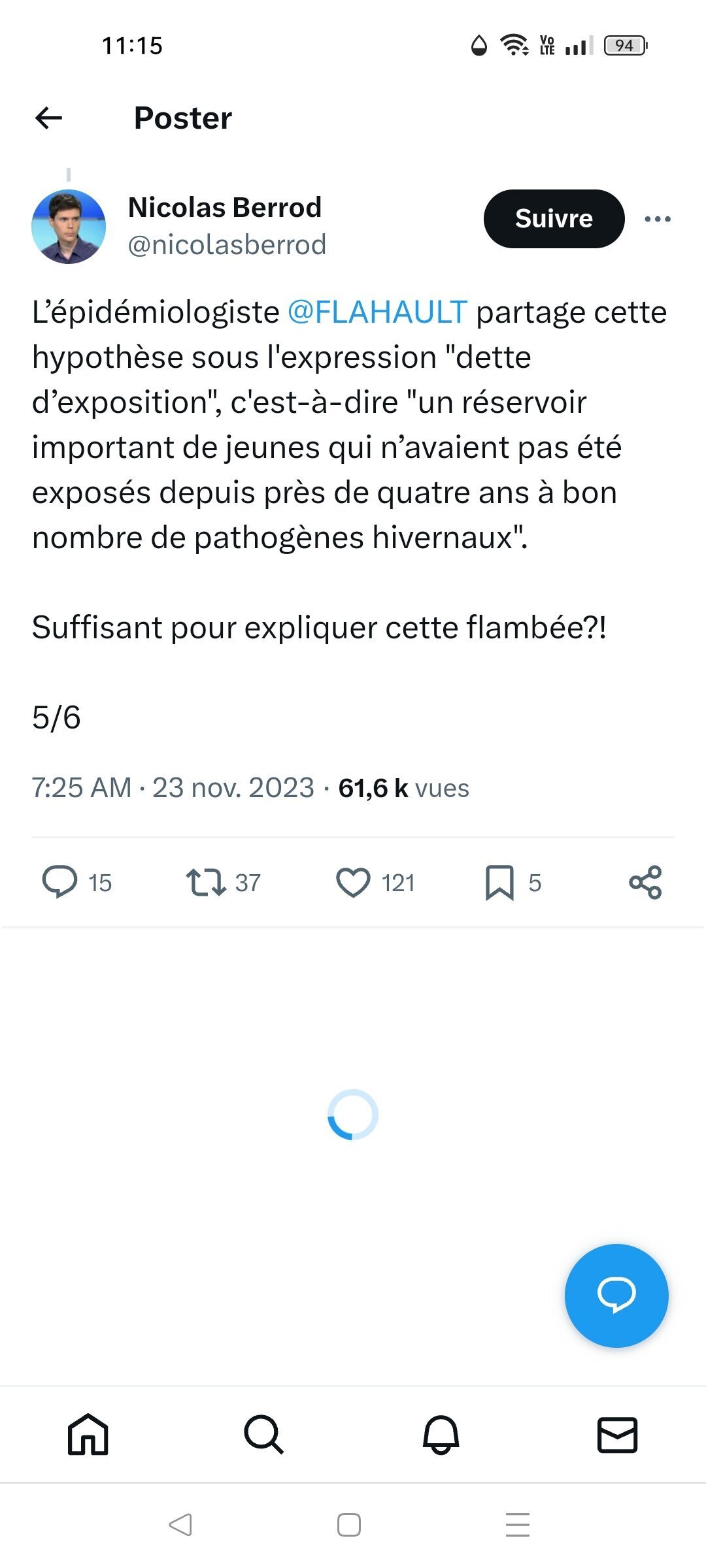Open recent apps via system menu lines

(x=518, y=1525)
